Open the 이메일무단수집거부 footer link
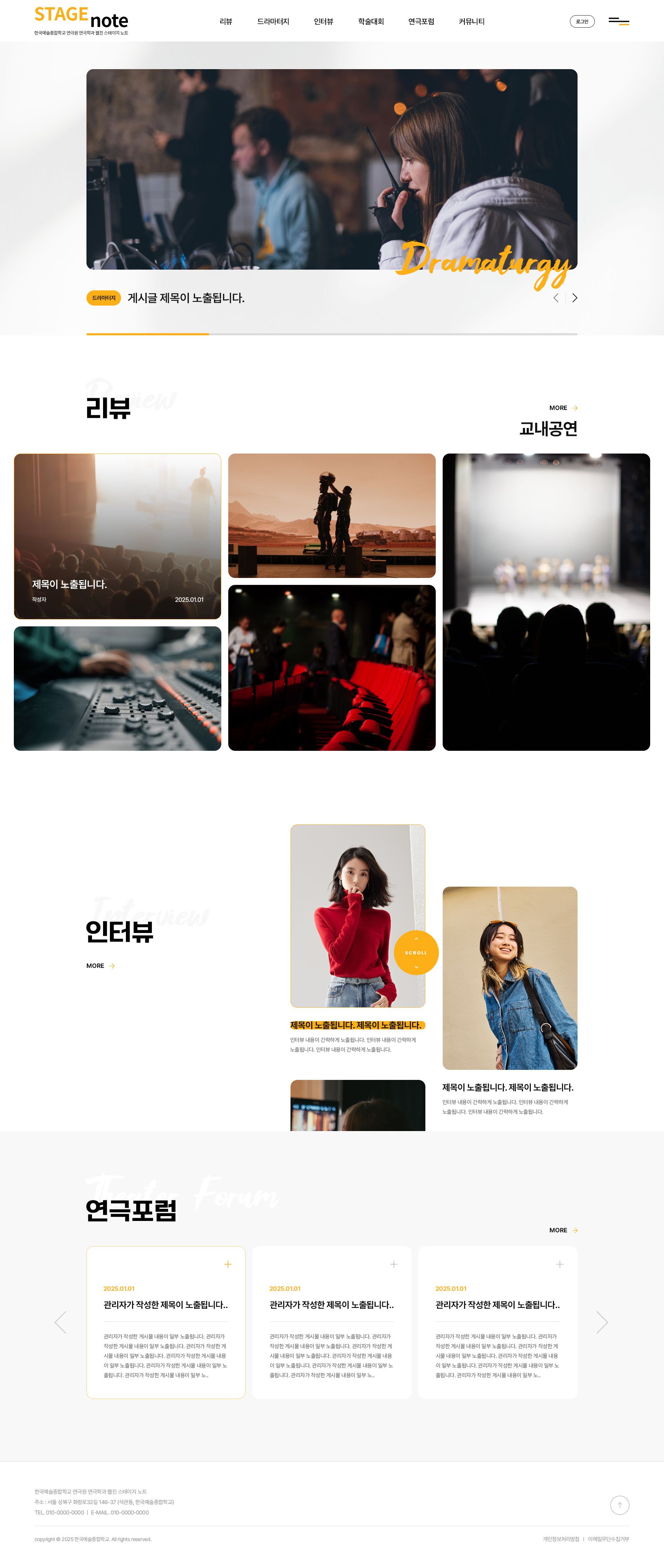The image size is (664, 1568). click(608, 1539)
